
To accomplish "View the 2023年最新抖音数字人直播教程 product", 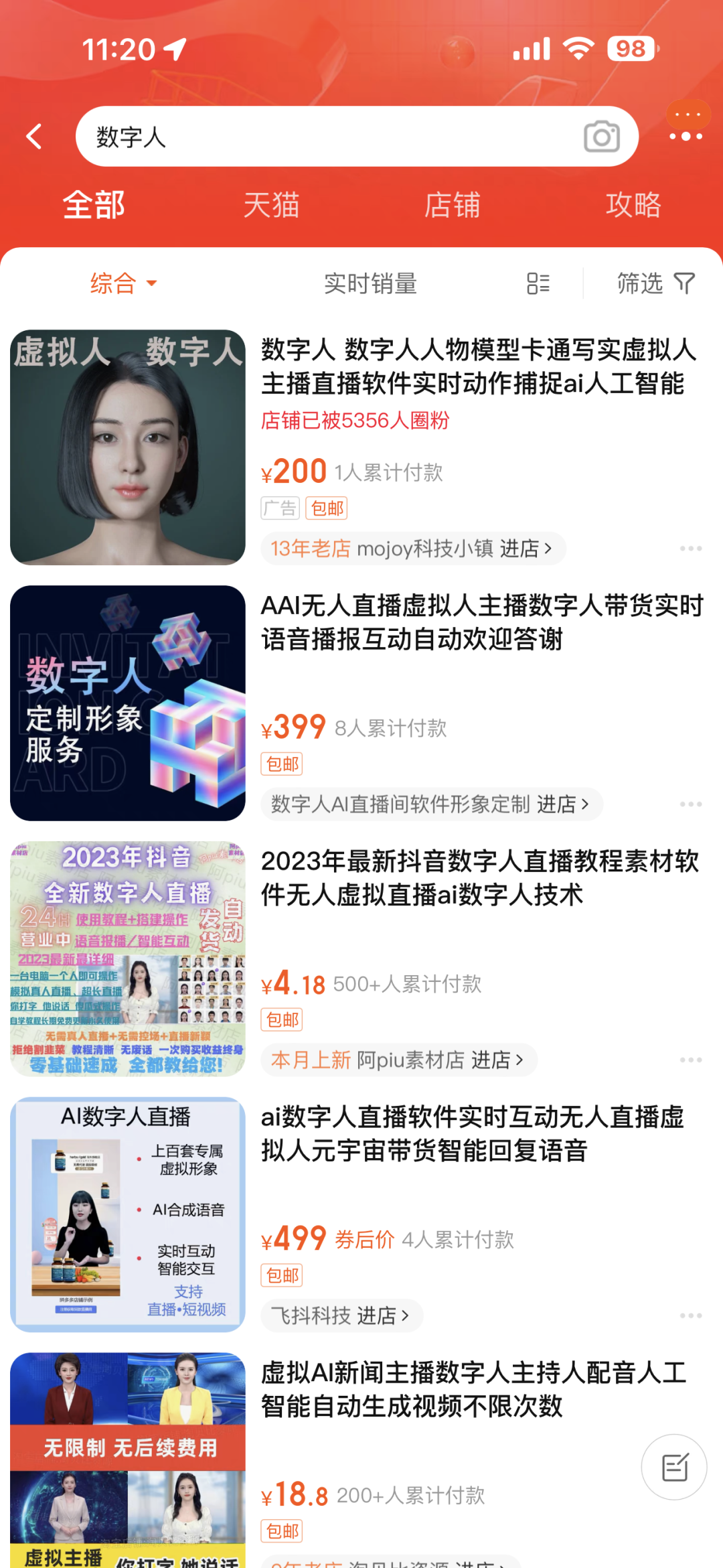I will (479, 877).
